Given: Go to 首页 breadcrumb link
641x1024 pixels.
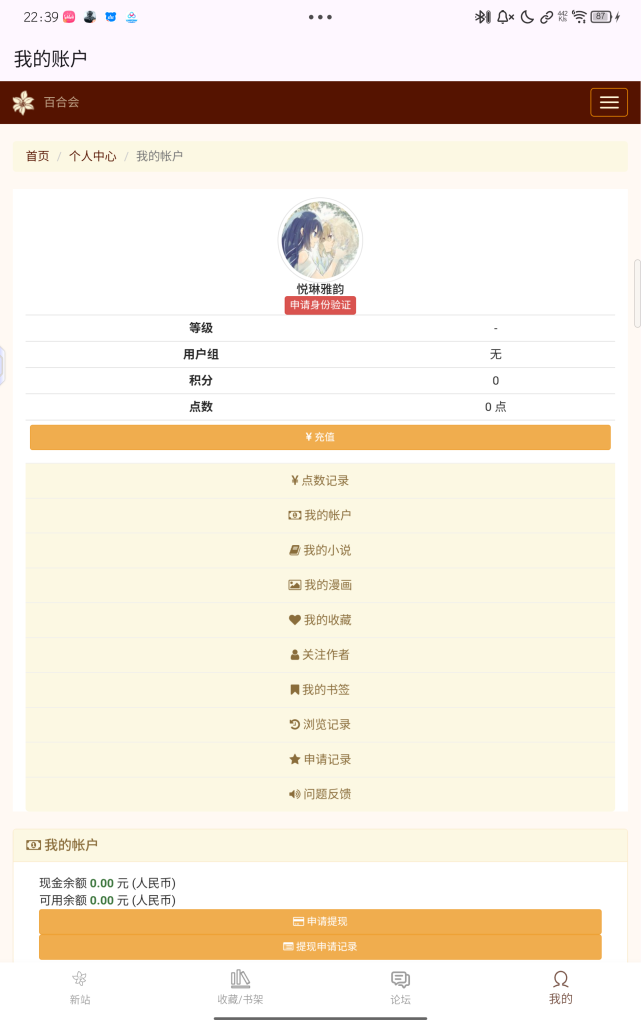Looking at the screenshot, I should click(x=37, y=156).
